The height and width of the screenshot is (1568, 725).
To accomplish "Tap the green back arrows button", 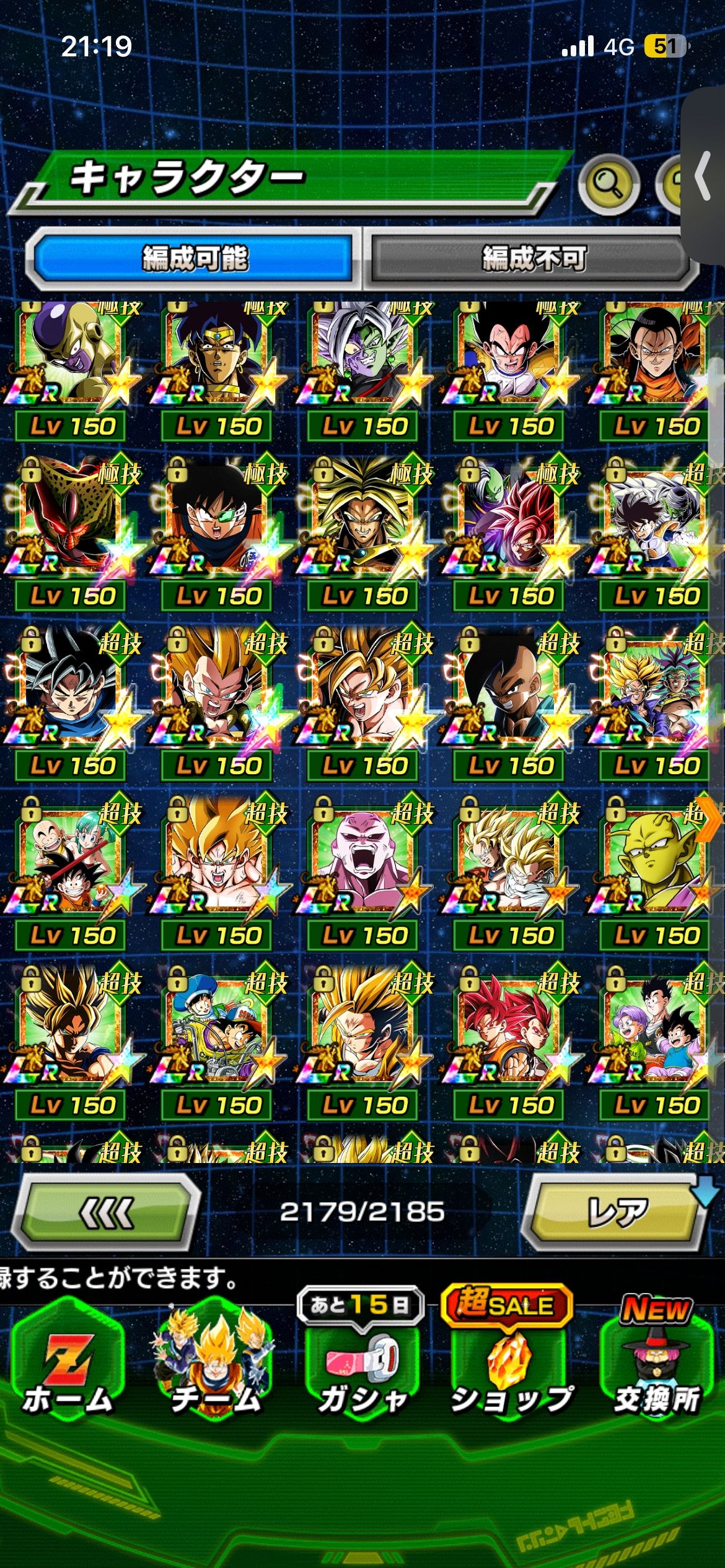I will [107, 1213].
